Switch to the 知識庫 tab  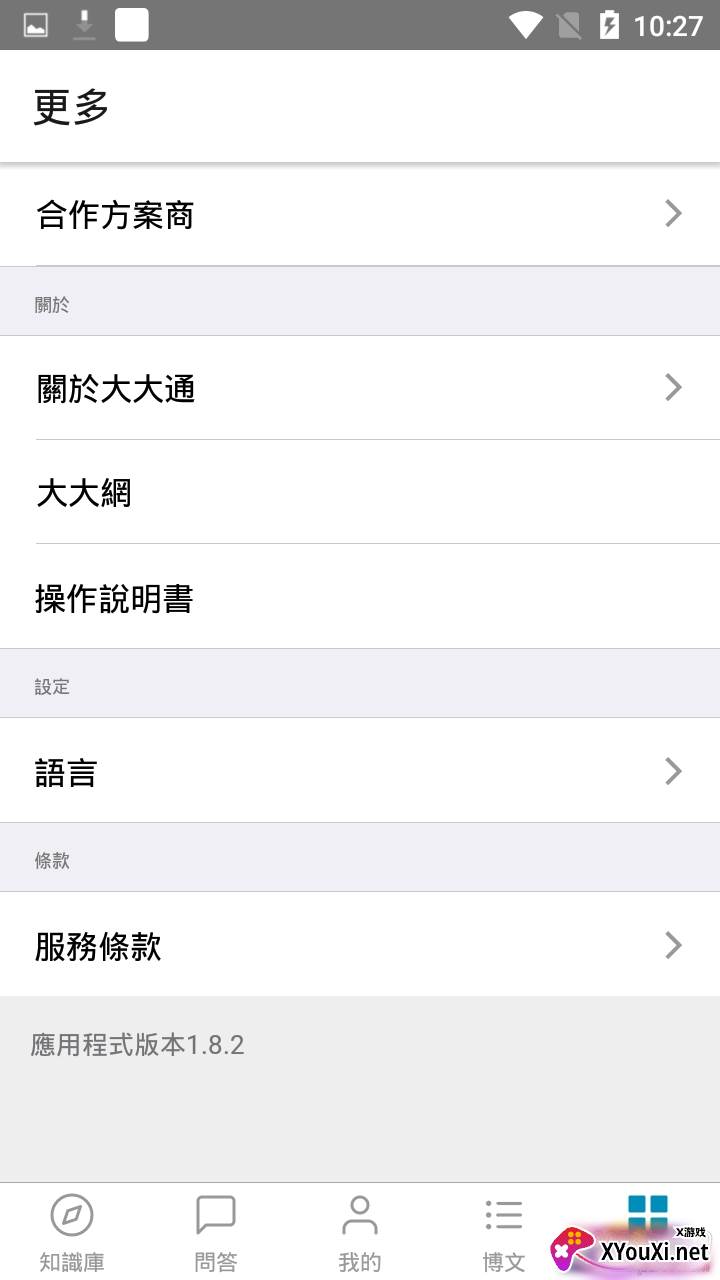pos(72,1232)
